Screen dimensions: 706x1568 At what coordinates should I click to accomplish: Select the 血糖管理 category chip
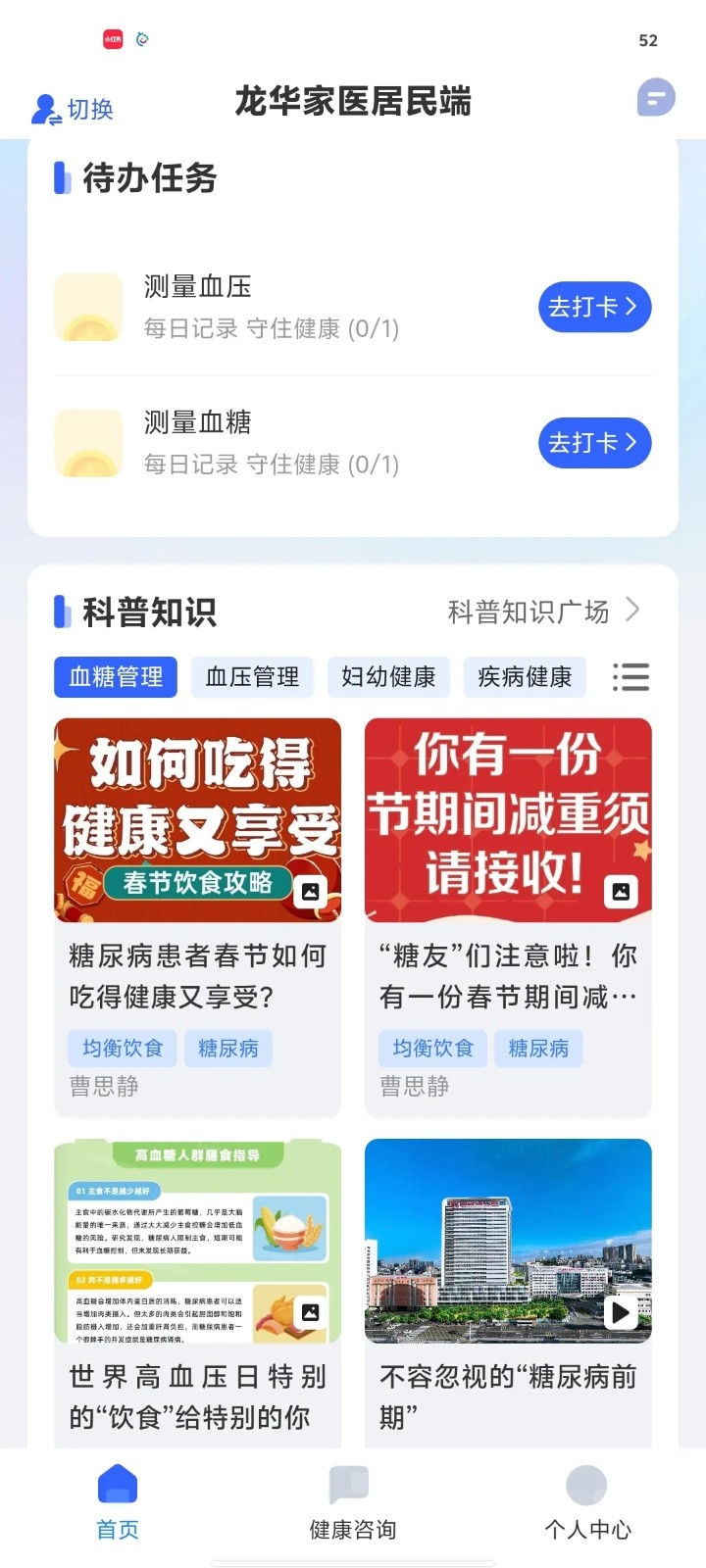(116, 677)
